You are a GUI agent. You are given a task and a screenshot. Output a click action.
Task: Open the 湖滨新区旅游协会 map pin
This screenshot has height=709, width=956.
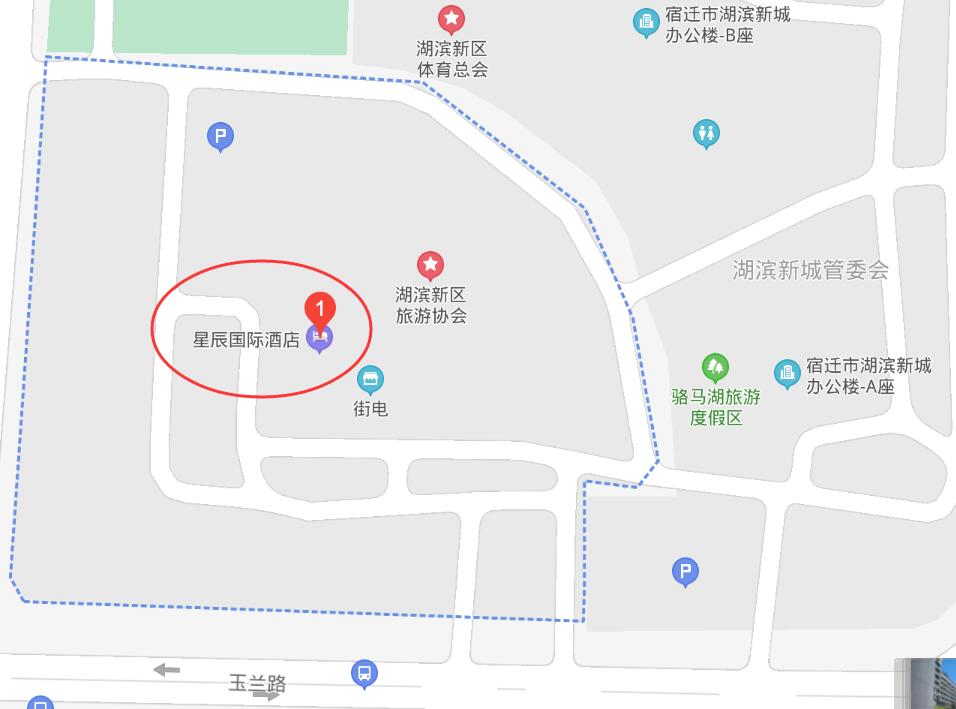[x=430, y=265]
